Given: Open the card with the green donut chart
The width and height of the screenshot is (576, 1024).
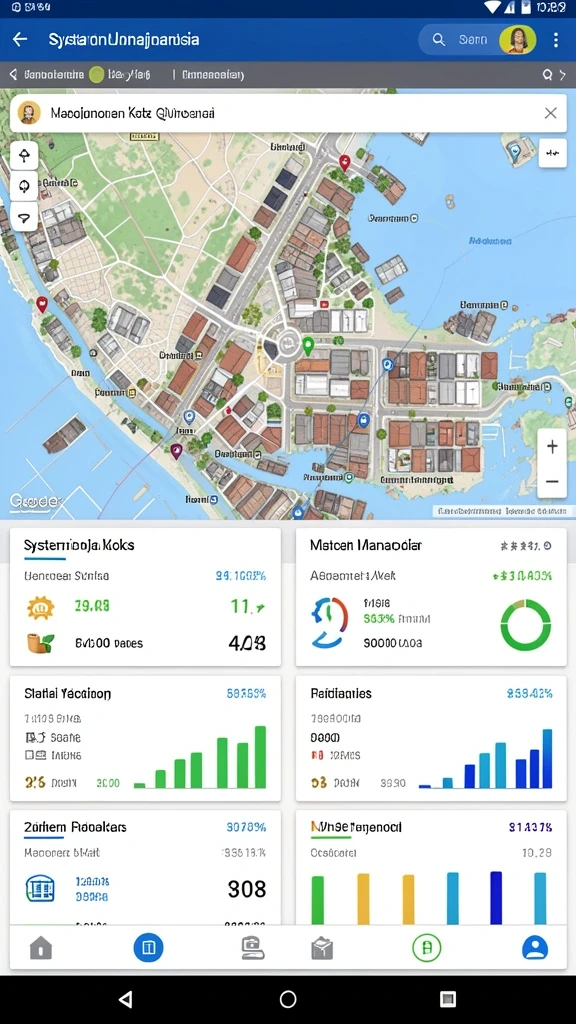Looking at the screenshot, I should coord(431,597).
